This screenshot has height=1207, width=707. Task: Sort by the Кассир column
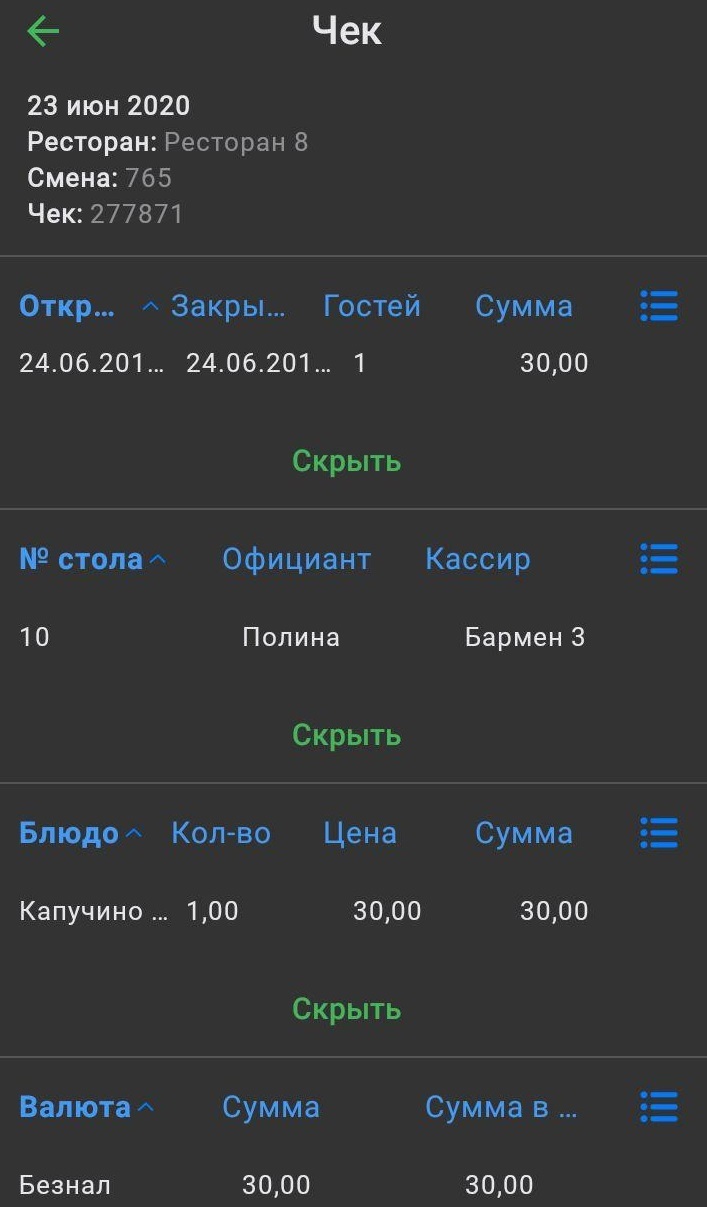coord(477,559)
